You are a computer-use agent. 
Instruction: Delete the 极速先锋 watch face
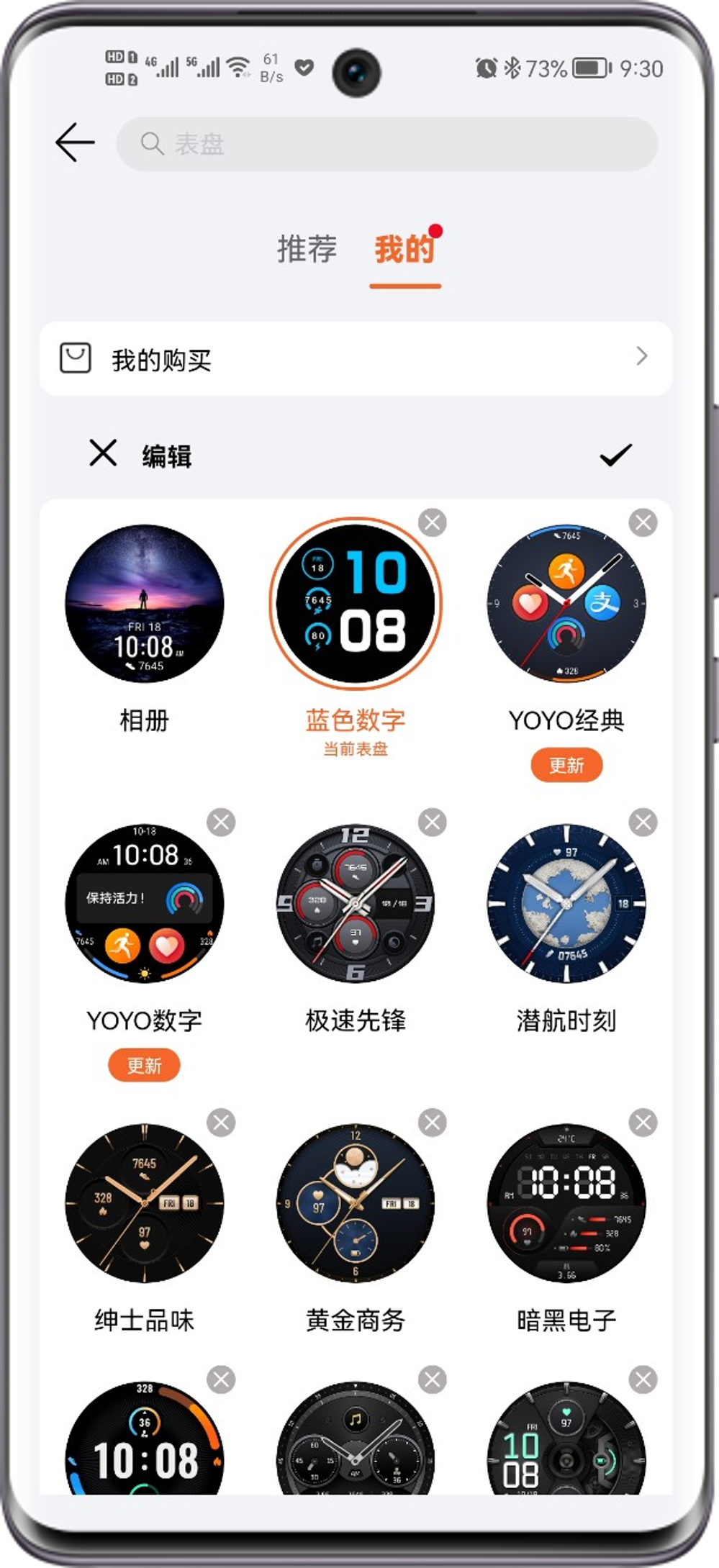[x=433, y=822]
